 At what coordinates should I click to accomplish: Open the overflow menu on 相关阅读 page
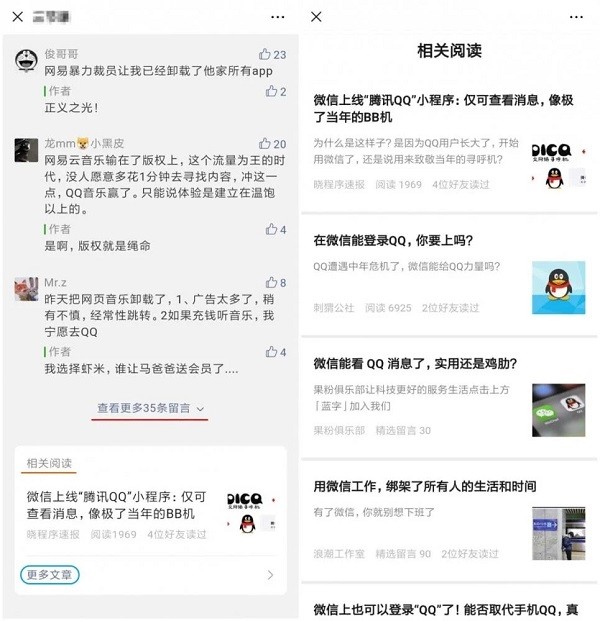(577, 17)
